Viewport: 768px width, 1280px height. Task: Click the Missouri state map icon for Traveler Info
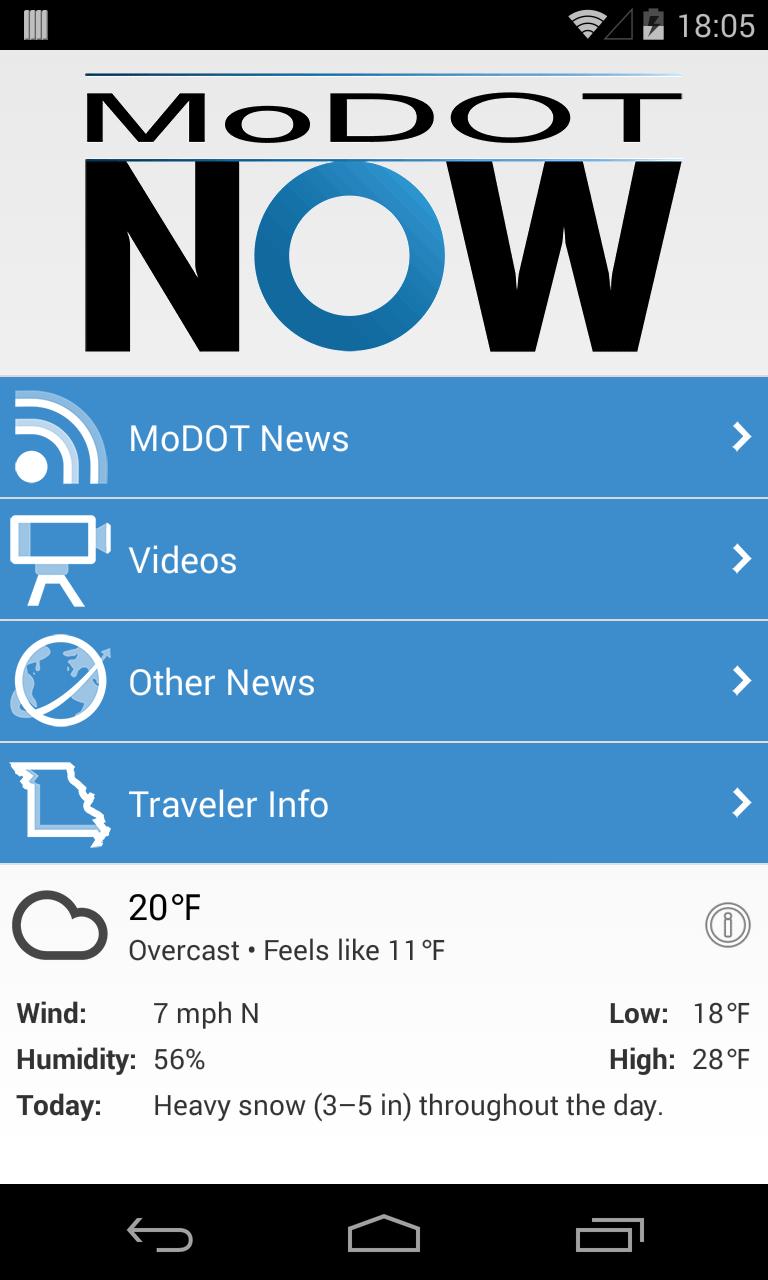point(58,802)
